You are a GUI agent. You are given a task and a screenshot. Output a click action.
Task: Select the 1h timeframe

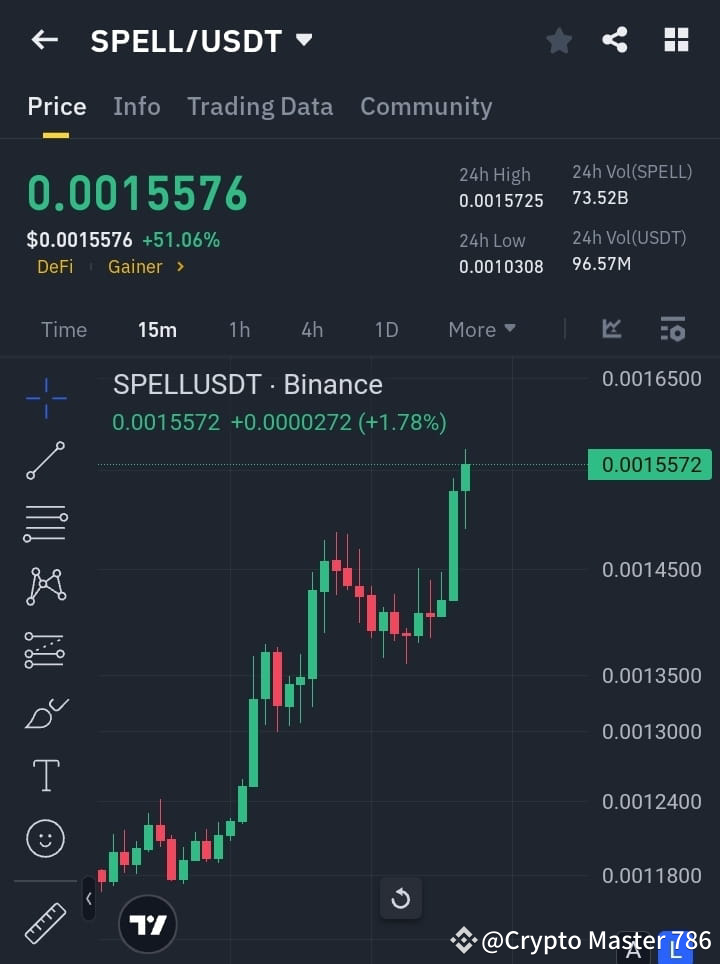click(x=239, y=329)
